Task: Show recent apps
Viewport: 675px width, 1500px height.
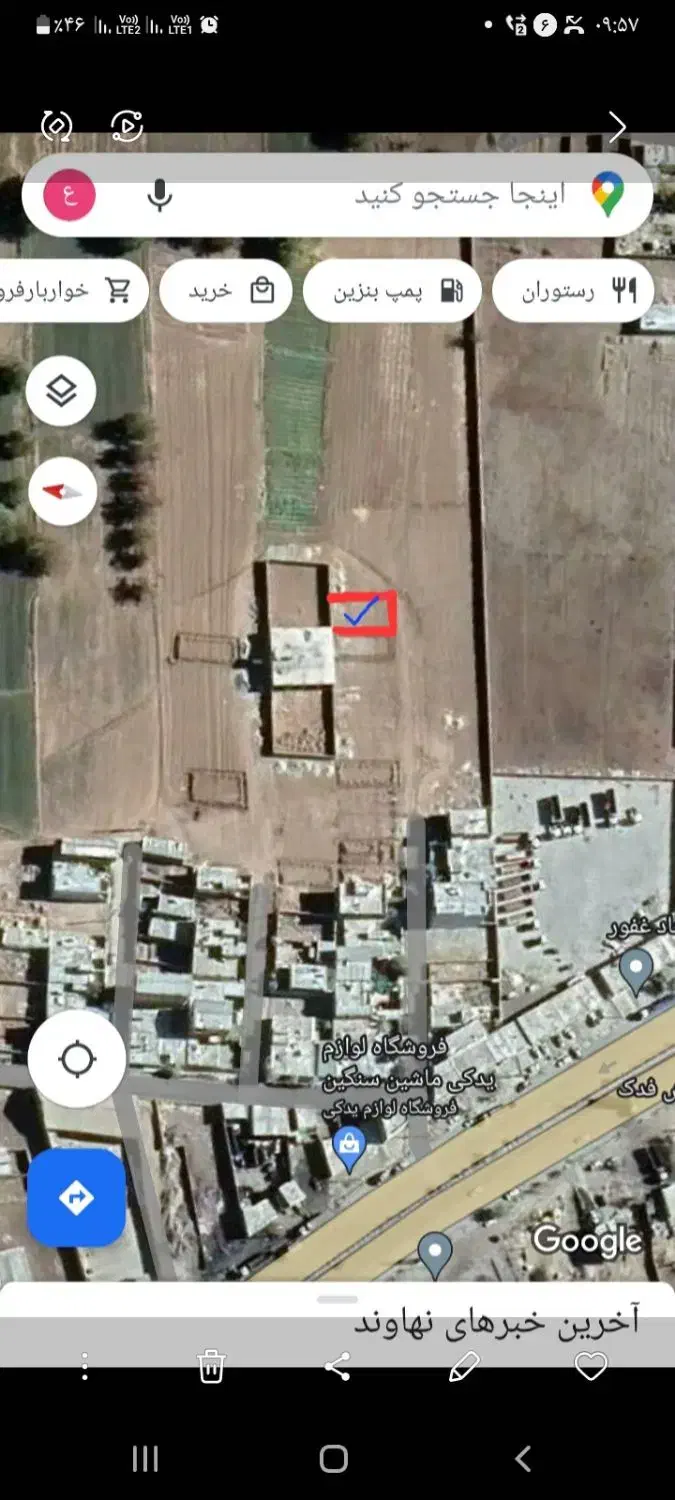Action: [146, 1459]
